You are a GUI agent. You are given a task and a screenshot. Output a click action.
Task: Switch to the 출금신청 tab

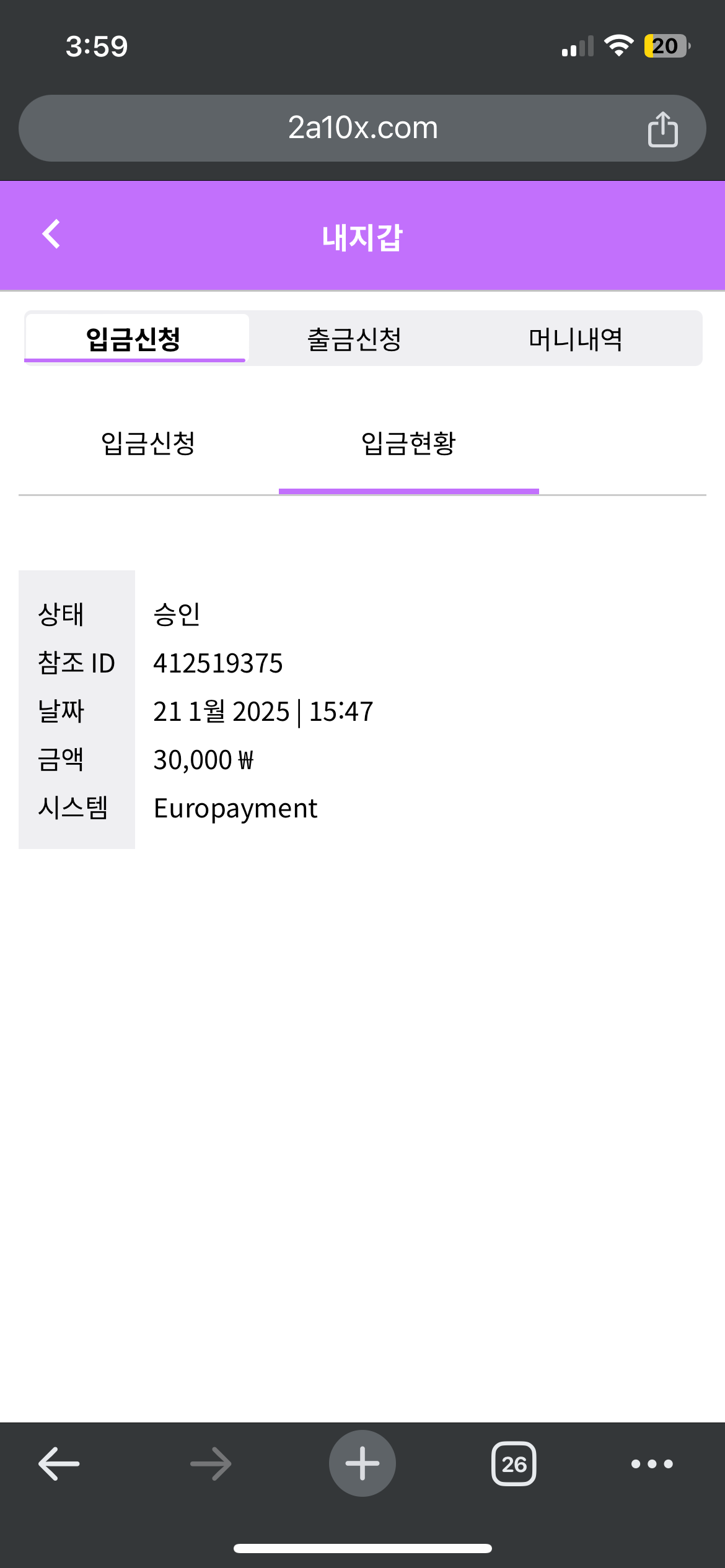coord(354,339)
